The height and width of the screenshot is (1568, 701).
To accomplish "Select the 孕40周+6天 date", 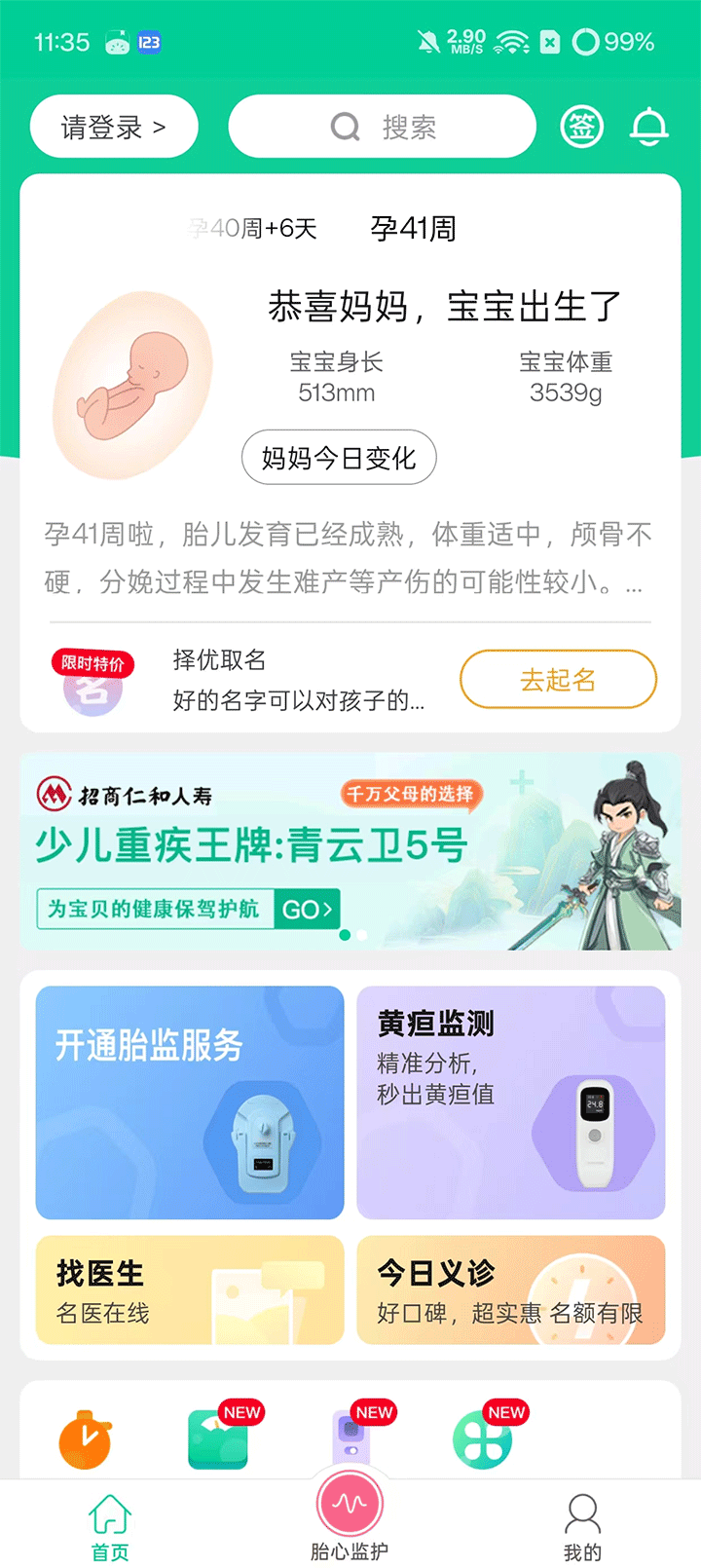I will coord(255,229).
